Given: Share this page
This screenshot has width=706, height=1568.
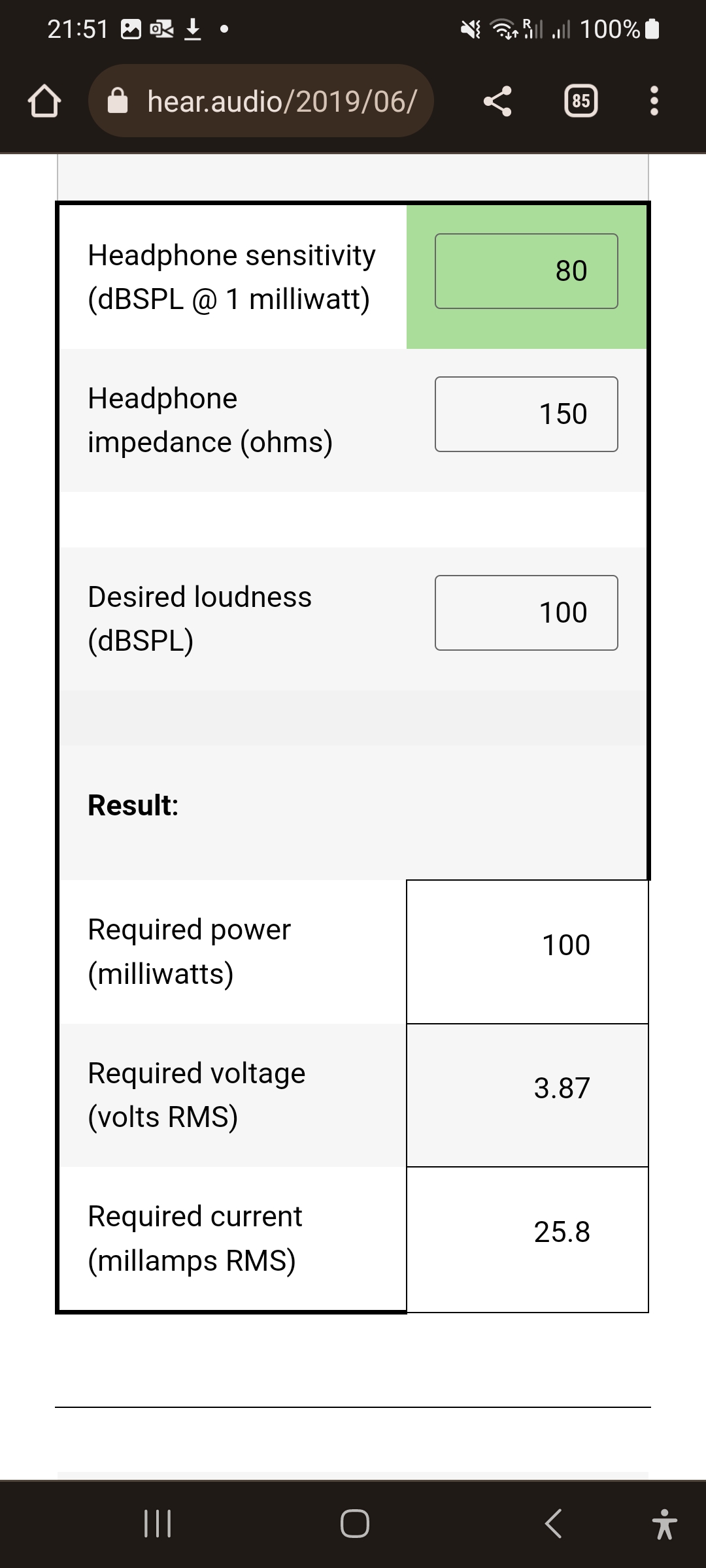Looking at the screenshot, I should [x=497, y=101].
